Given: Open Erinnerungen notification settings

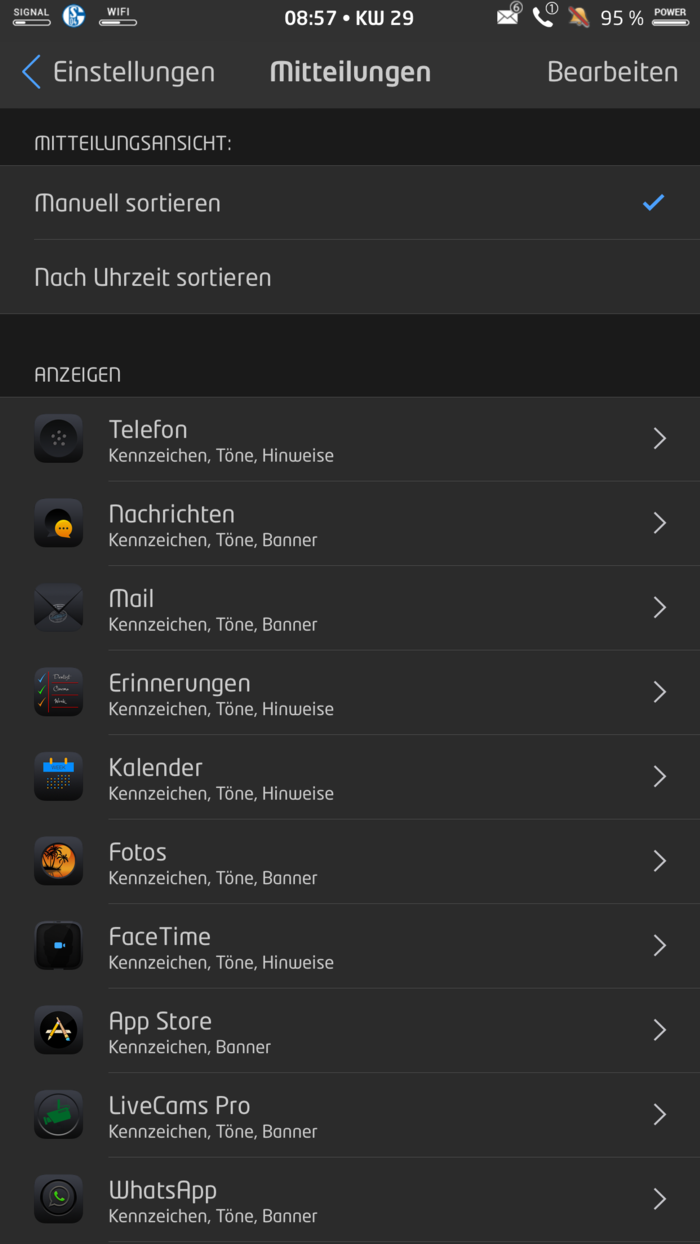Looking at the screenshot, I should [350, 693].
